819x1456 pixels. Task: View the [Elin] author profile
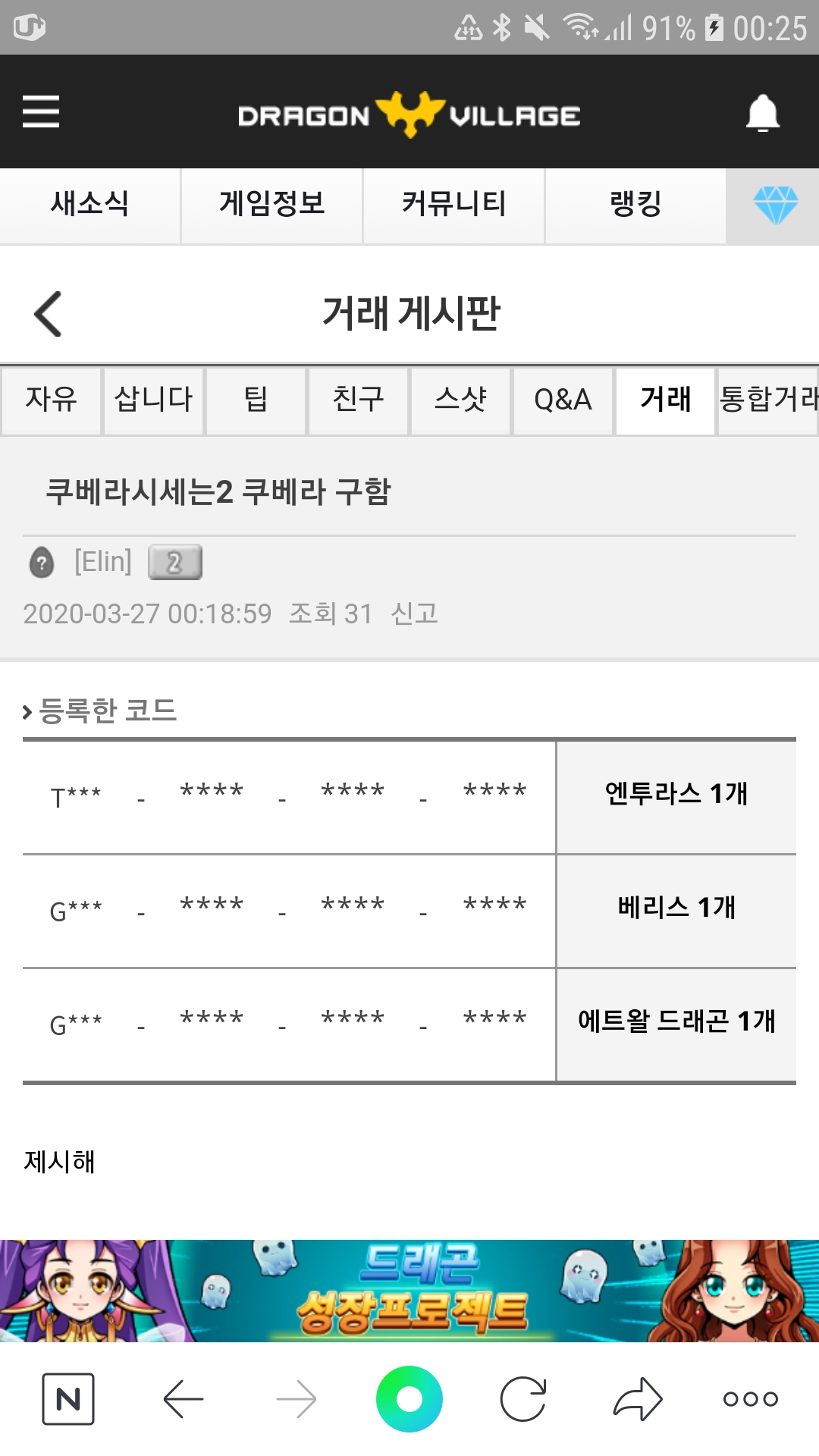tap(102, 562)
